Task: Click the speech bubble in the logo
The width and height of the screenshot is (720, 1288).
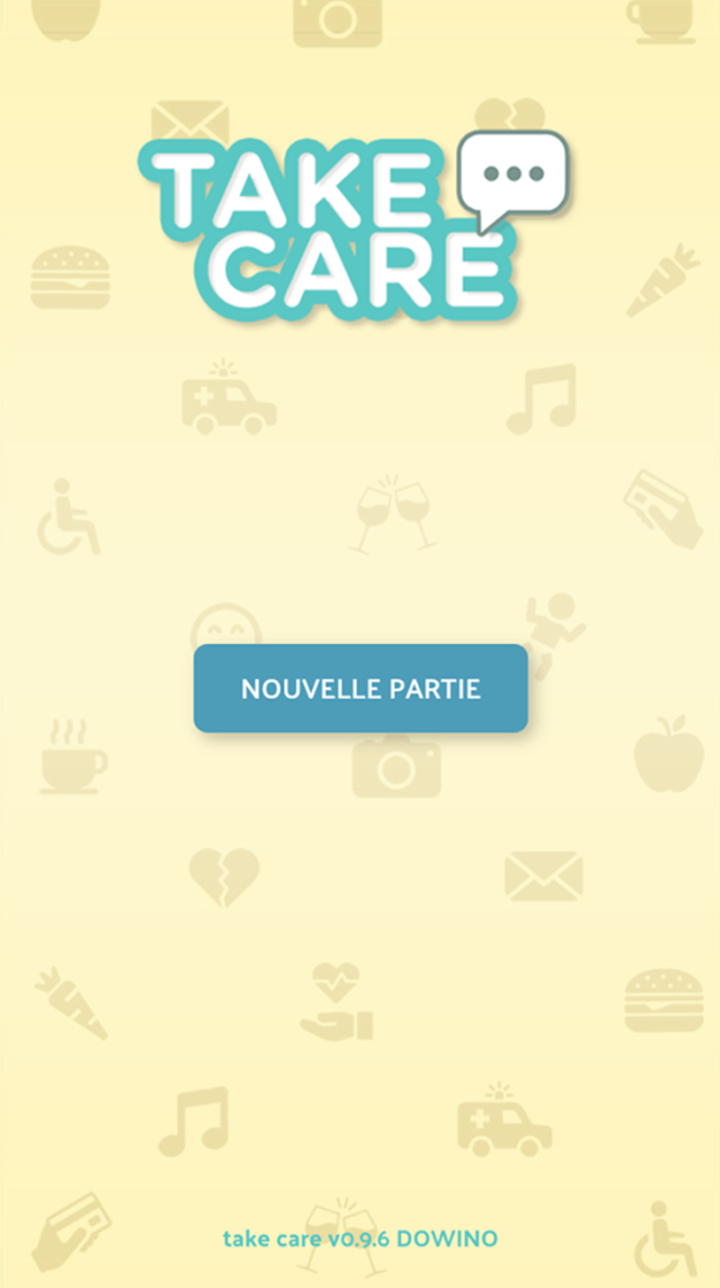Action: point(513,172)
